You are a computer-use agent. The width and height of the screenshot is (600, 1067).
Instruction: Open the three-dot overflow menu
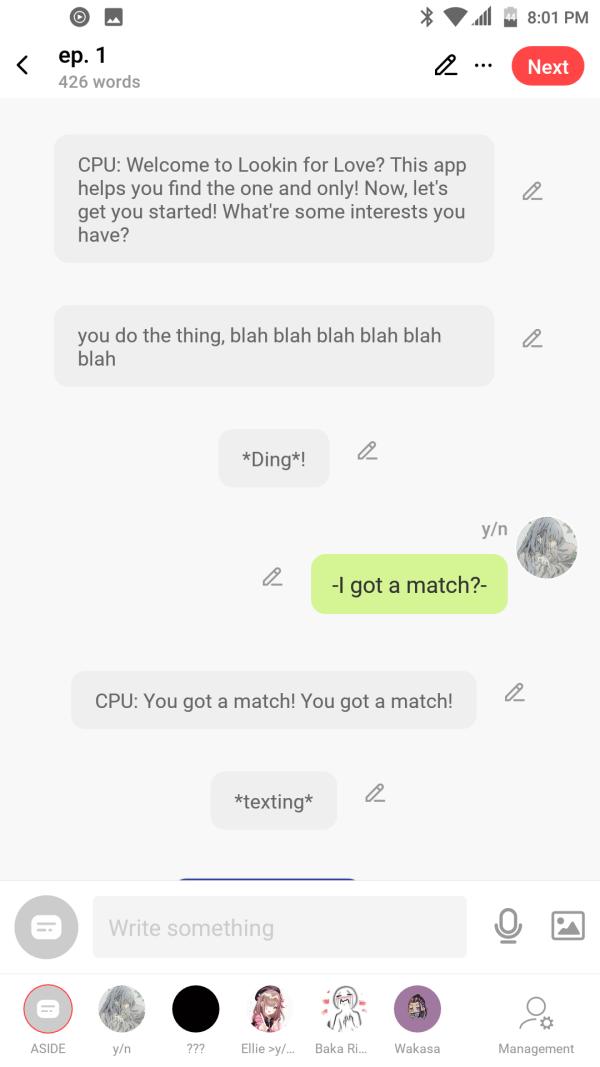tap(483, 66)
